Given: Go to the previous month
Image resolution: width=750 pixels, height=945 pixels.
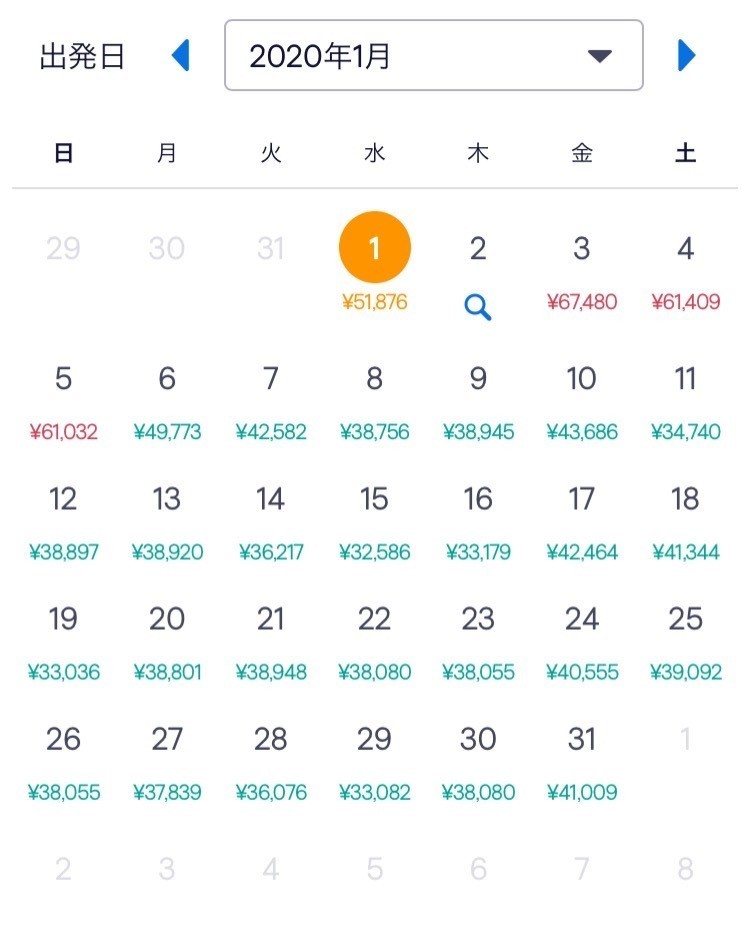Looking at the screenshot, I should [x=181, y=55].
